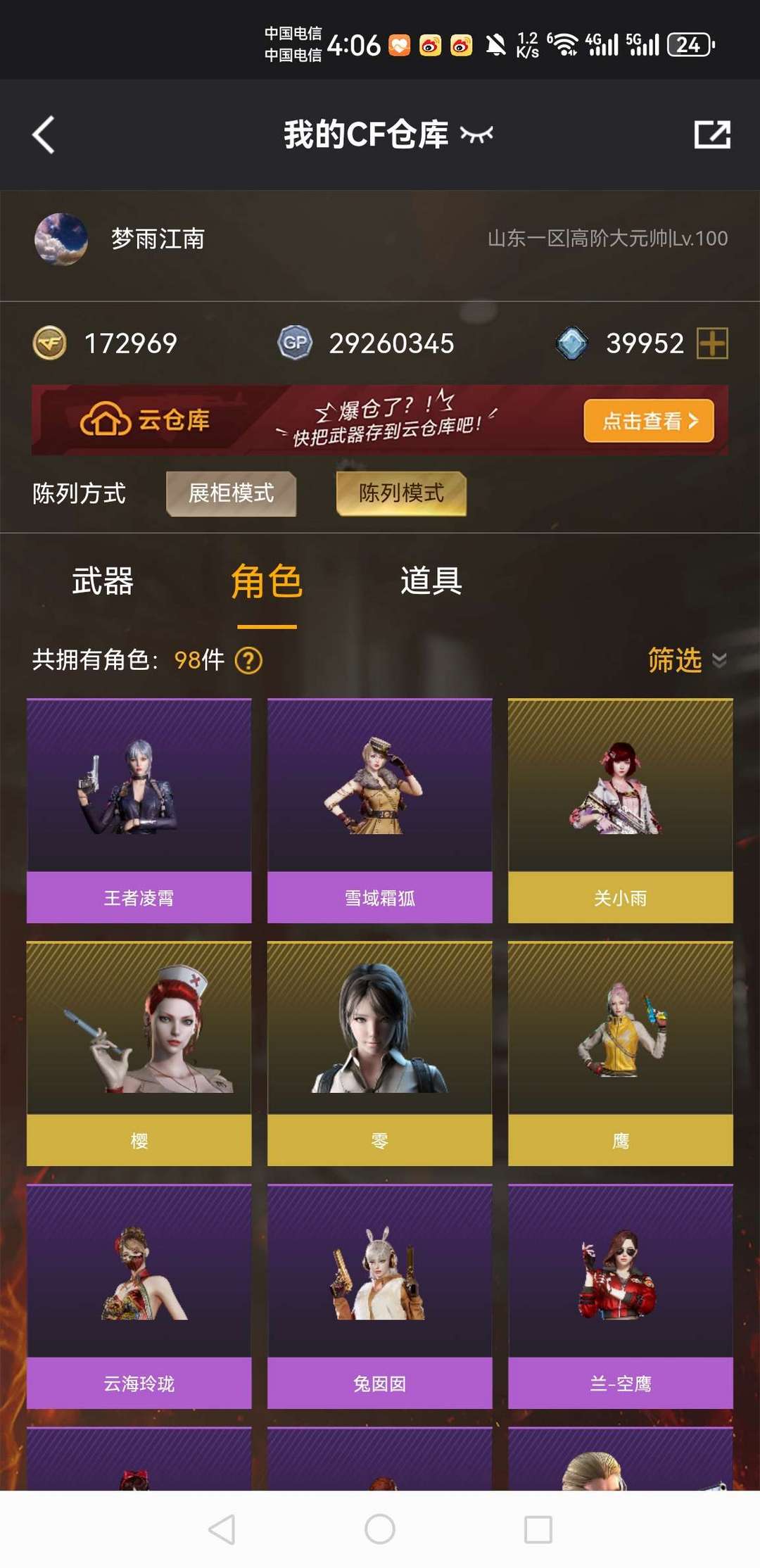Tap the plus button to add diamonds

click(x=712, y=343)
